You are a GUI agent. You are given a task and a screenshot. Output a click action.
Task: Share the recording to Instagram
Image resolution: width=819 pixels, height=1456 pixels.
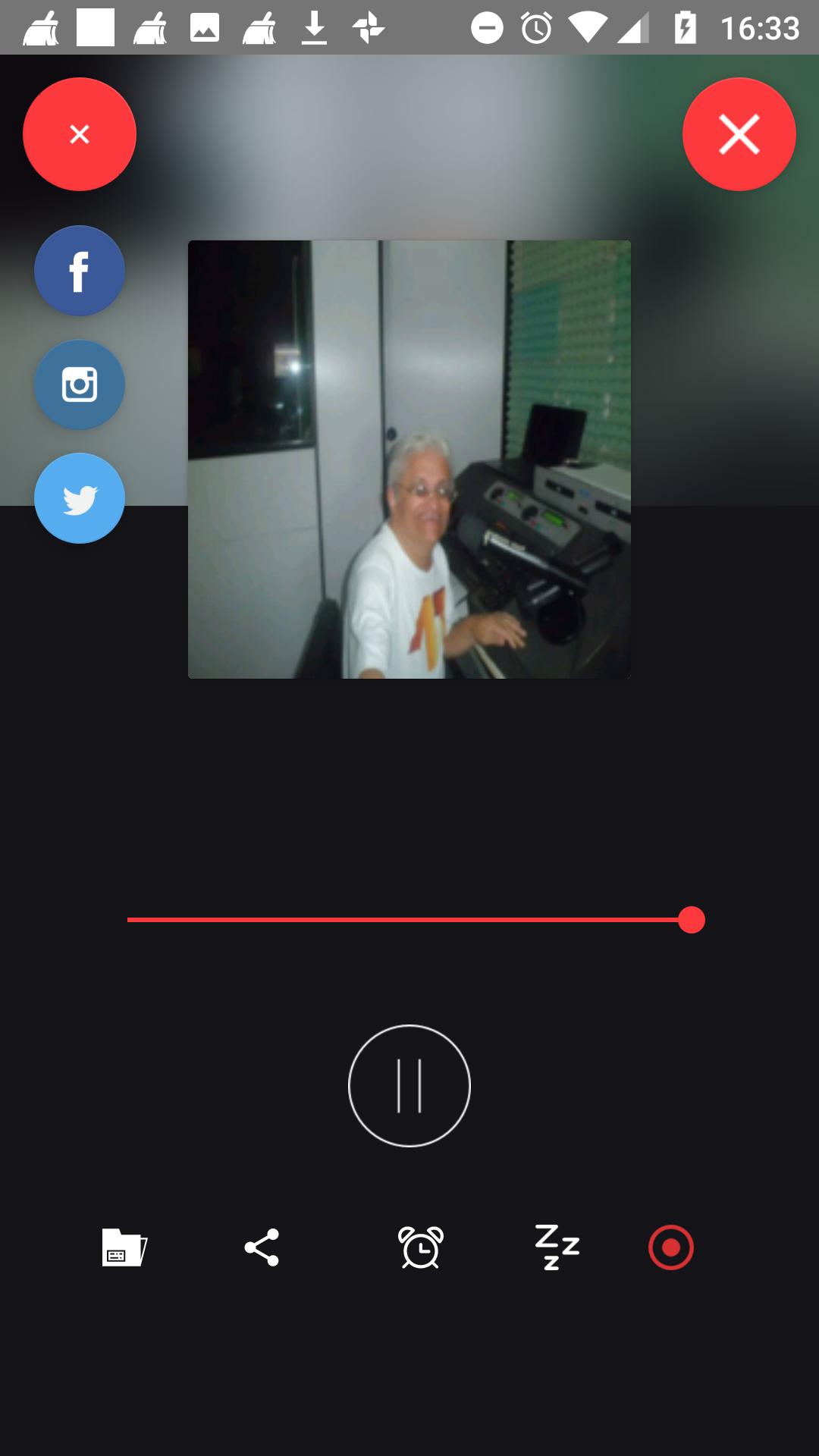coord(79,384)
